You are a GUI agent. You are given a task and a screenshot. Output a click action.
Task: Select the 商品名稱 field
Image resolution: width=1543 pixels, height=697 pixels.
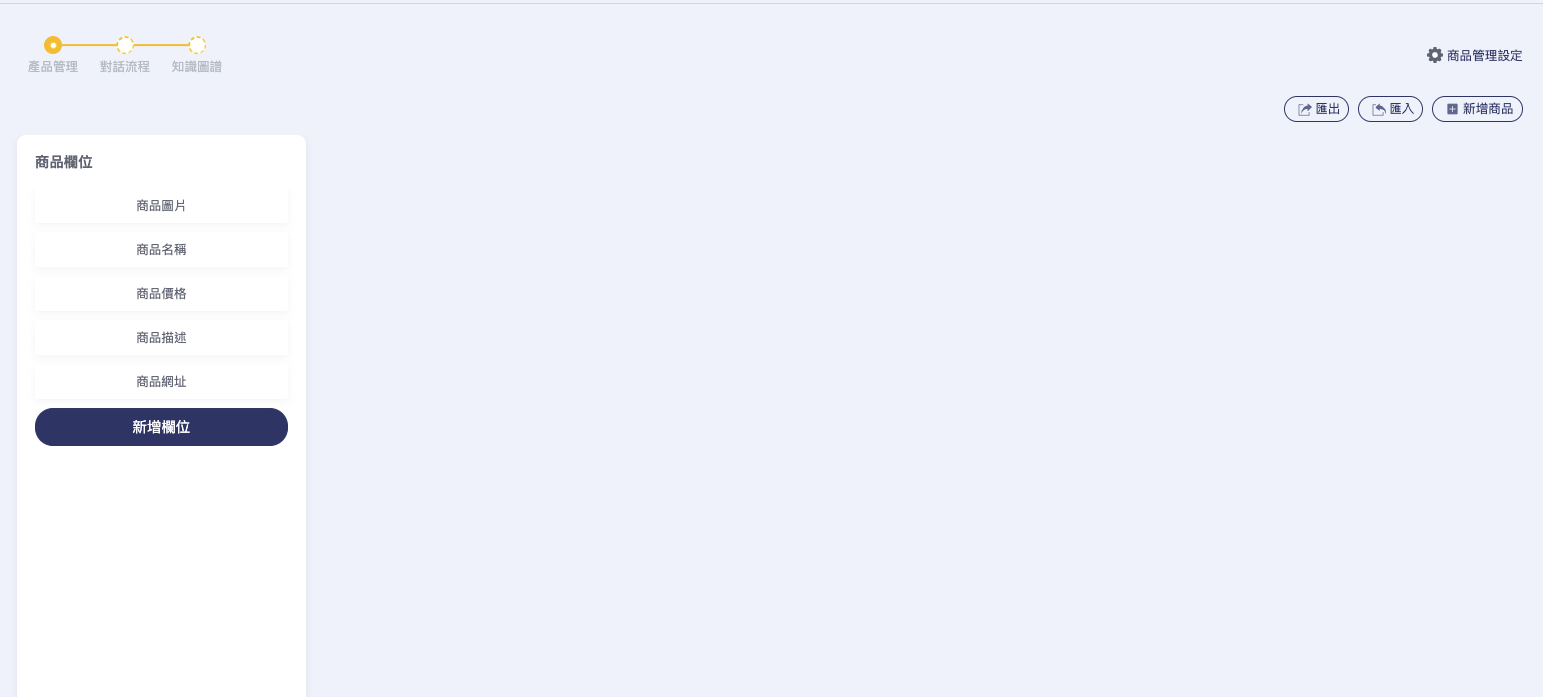(161, 250)
